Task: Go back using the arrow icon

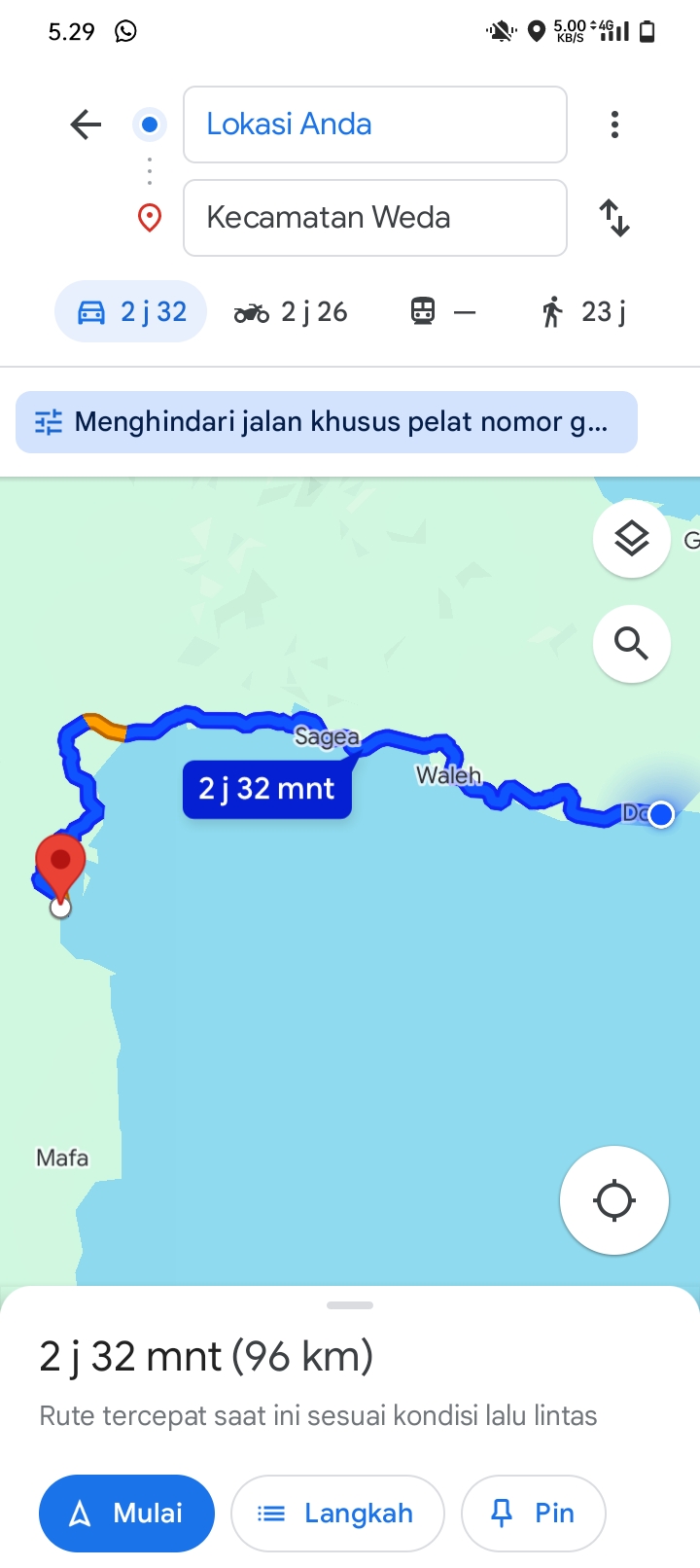Action: click(86, 125)
